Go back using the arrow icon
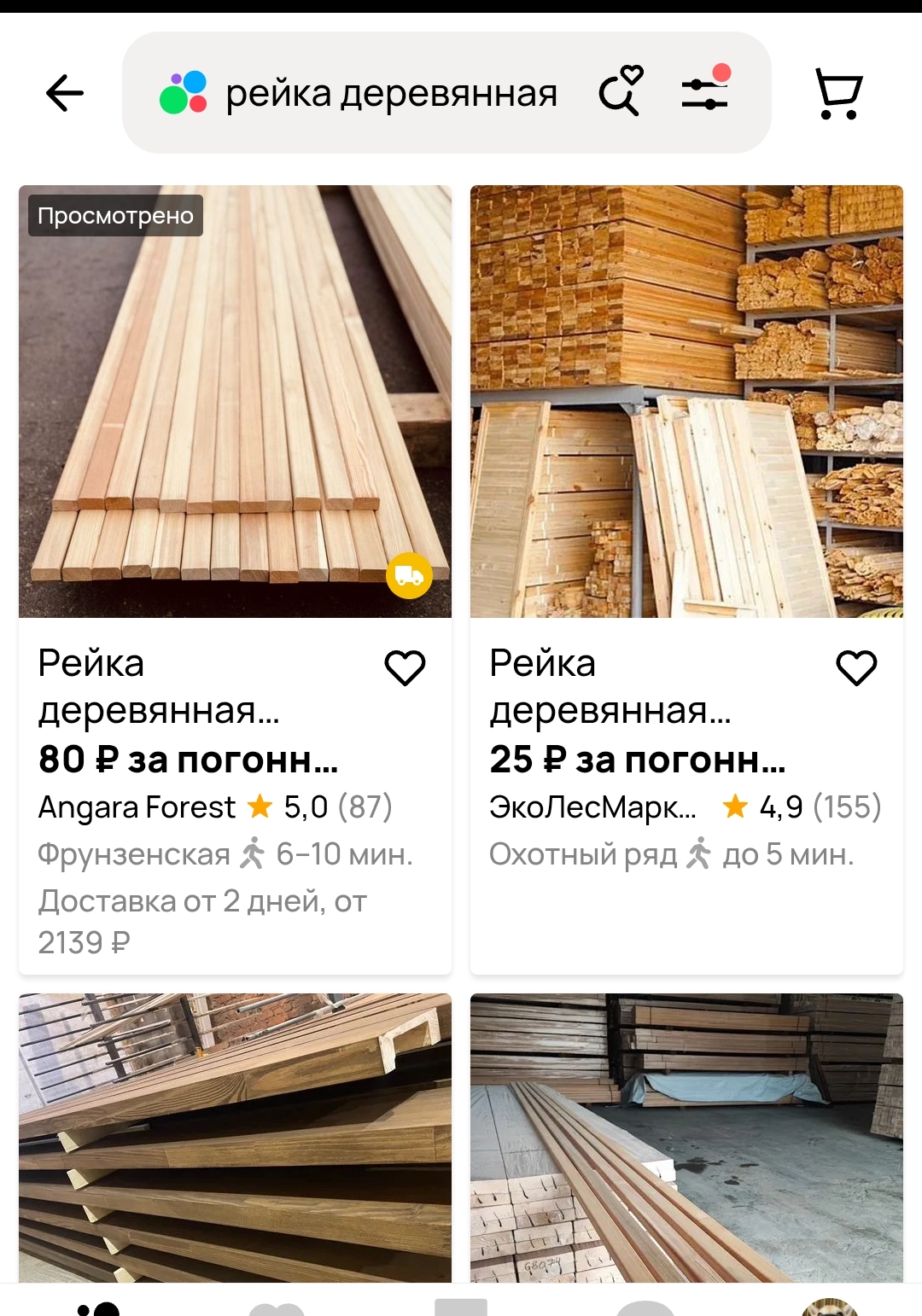The height and width of the screenshot is (1316, 922). point(65,93)
